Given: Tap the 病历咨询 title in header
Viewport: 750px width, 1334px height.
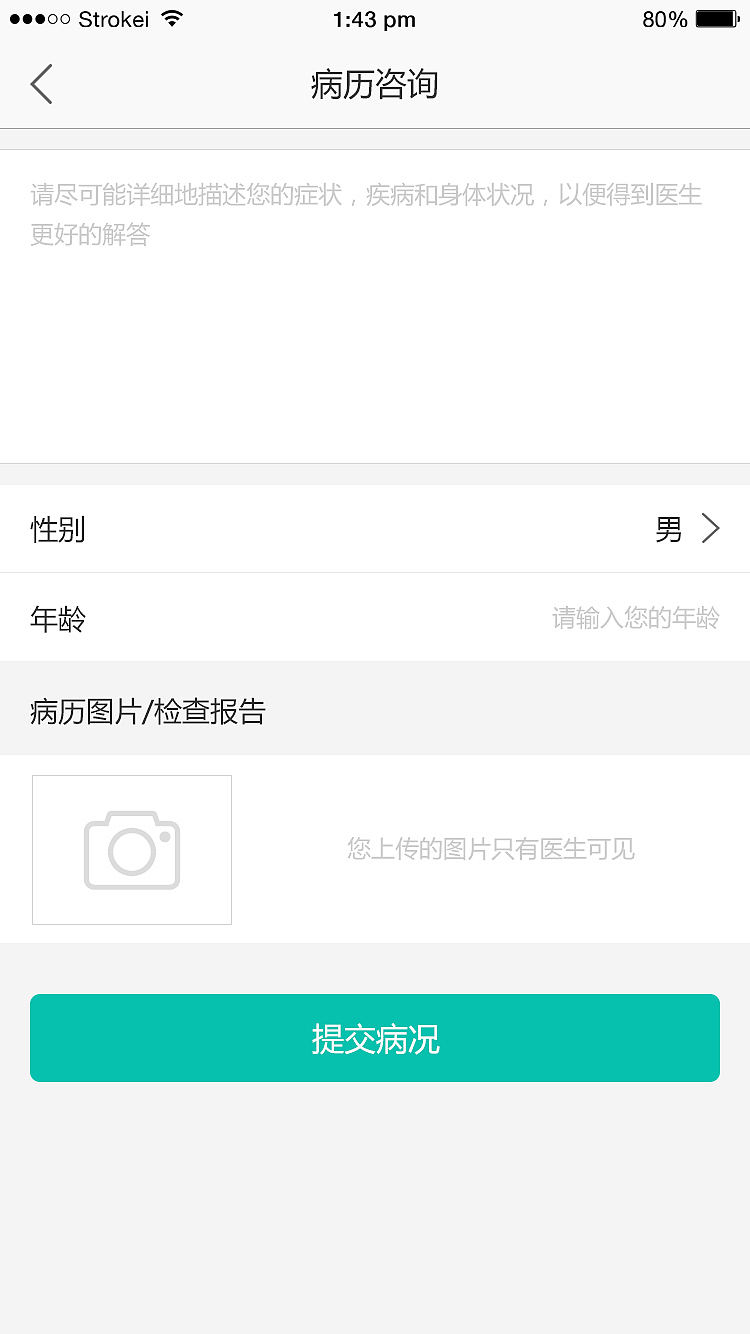Looking at the screenshot, I should tap(375, 85).
